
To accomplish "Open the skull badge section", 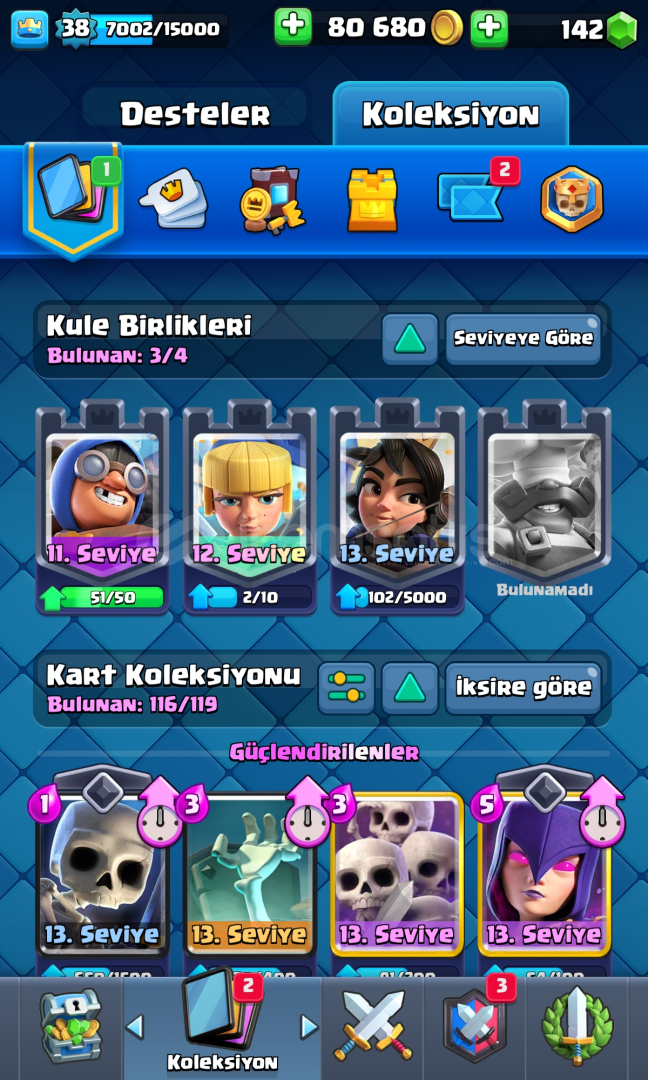I will (572, 199).
